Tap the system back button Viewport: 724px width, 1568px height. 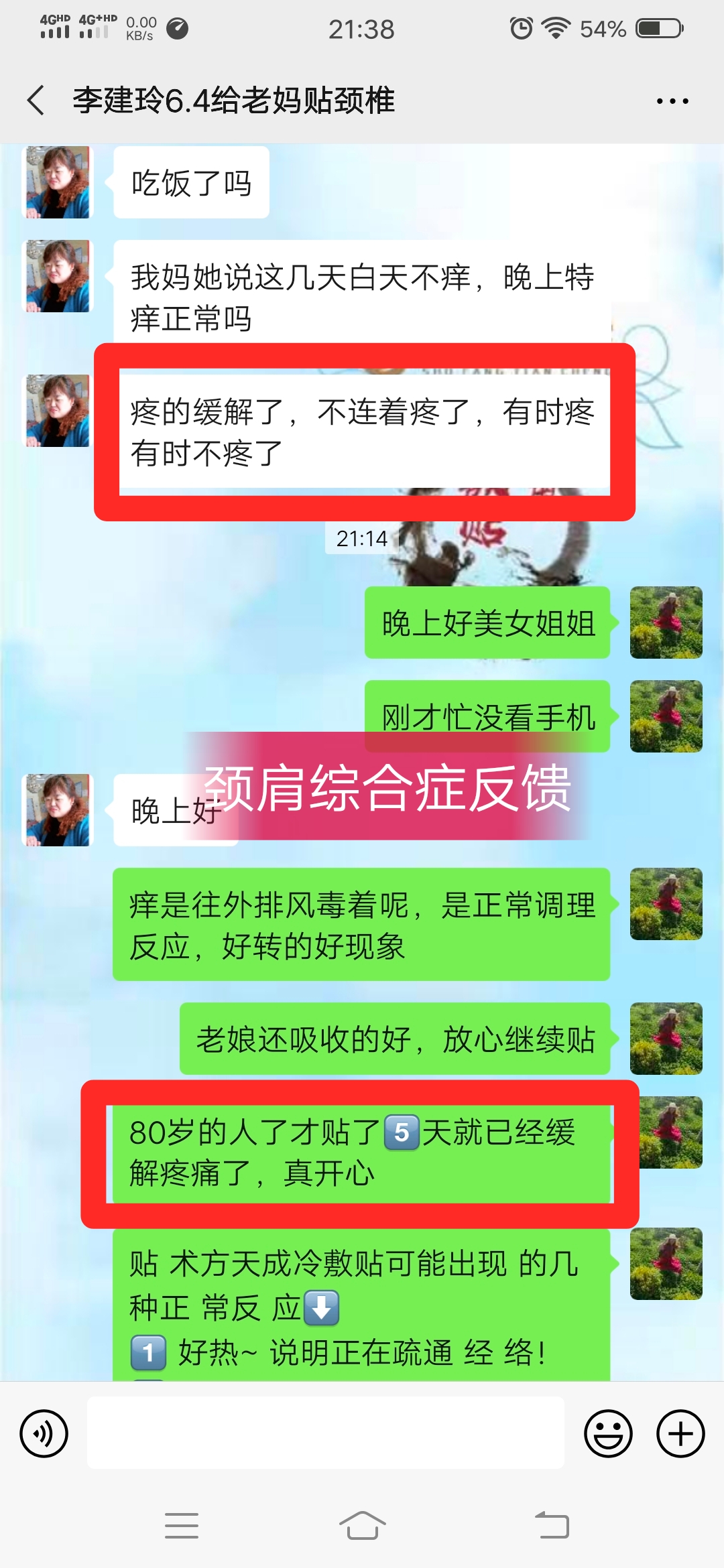coord(552,1526)
